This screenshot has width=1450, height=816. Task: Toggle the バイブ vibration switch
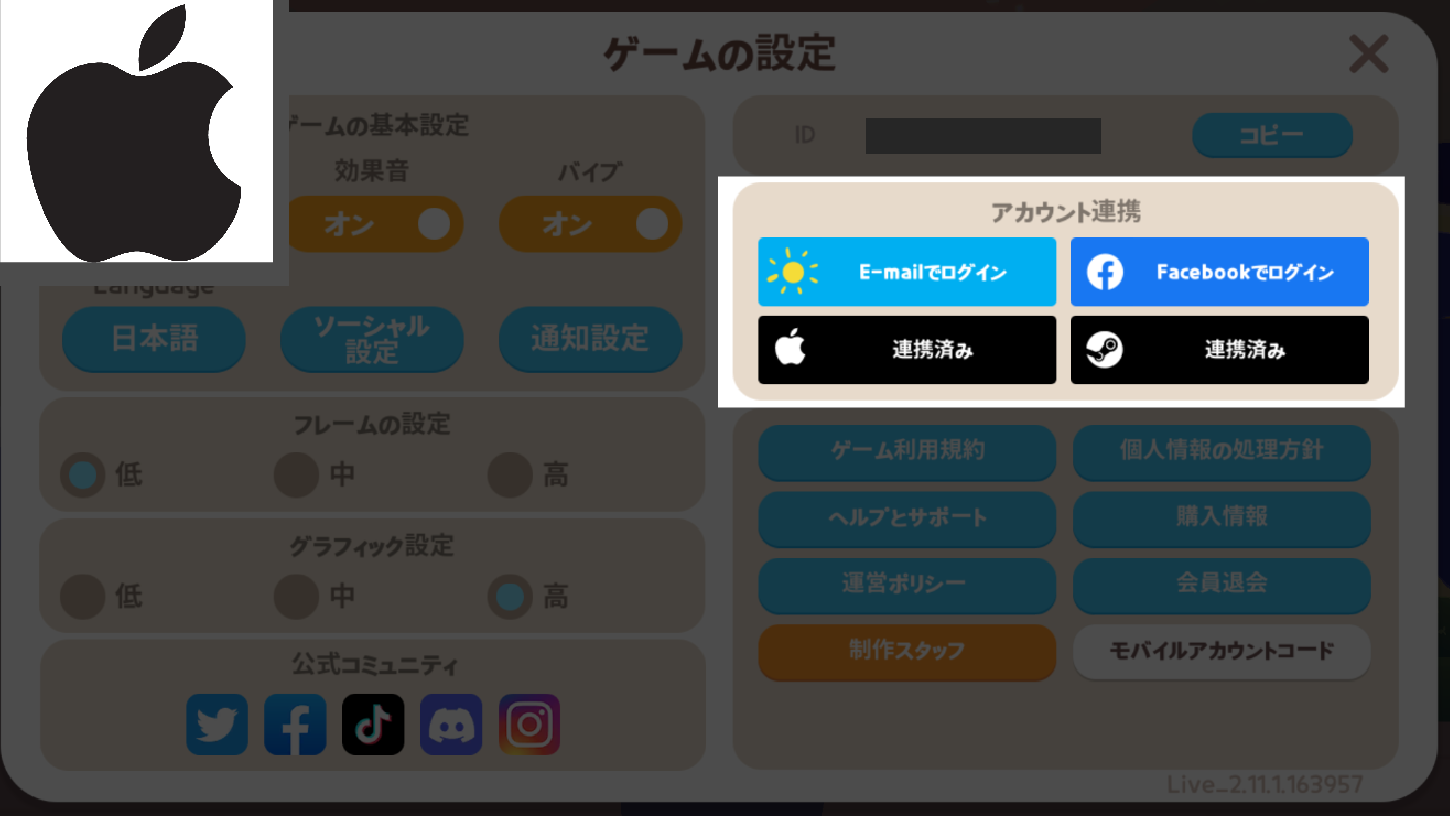tap(590, 224)
